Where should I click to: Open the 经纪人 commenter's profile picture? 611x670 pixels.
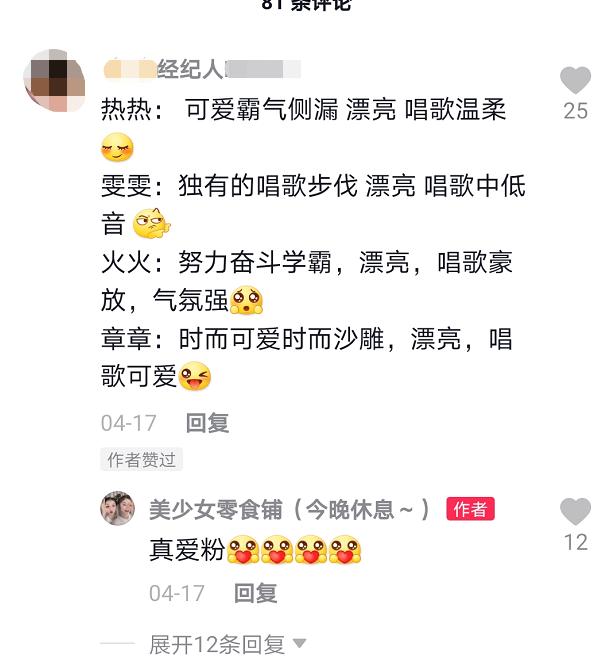[54, 81]
